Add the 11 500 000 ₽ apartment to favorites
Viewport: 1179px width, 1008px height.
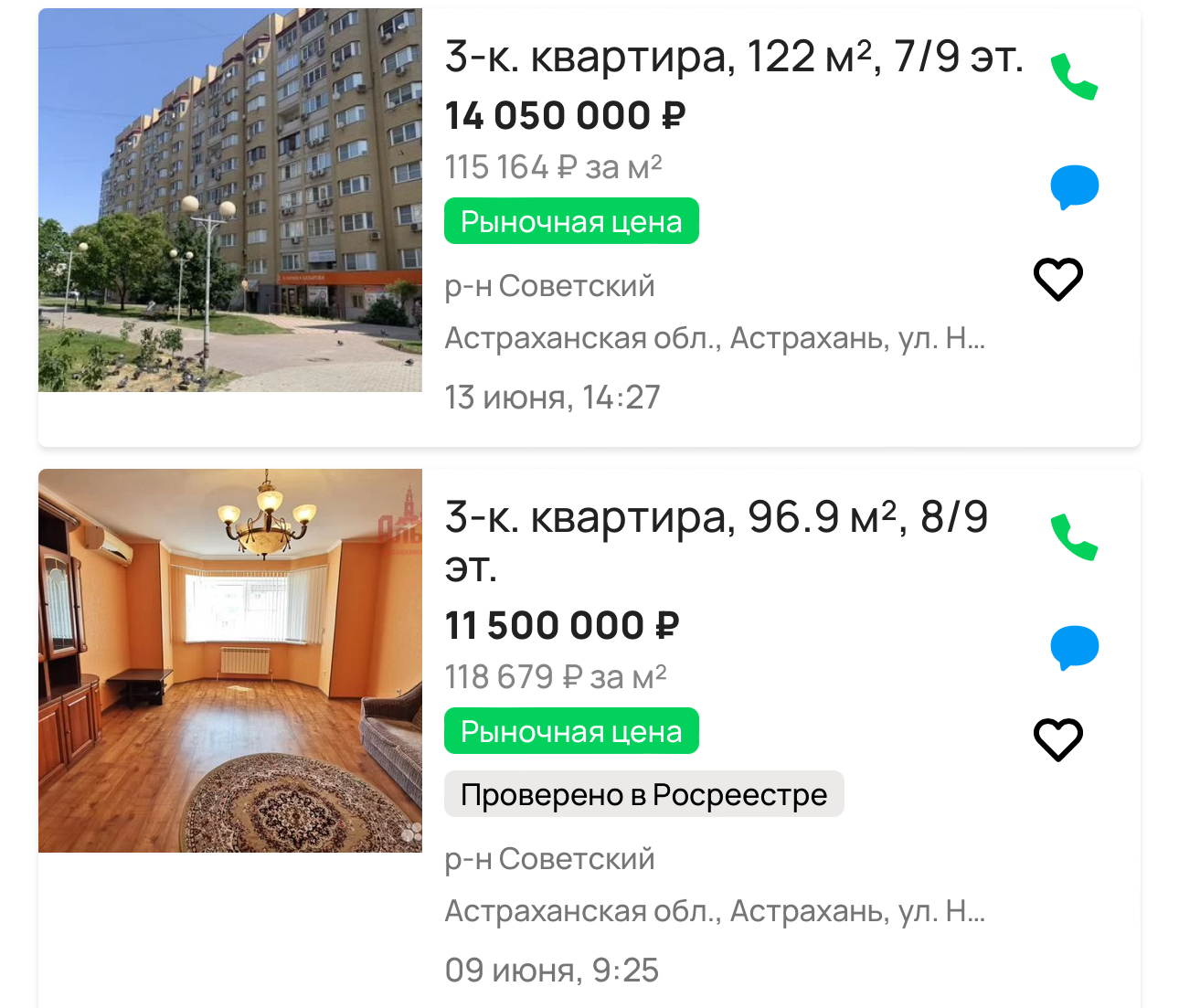(x=1057, y=739)
